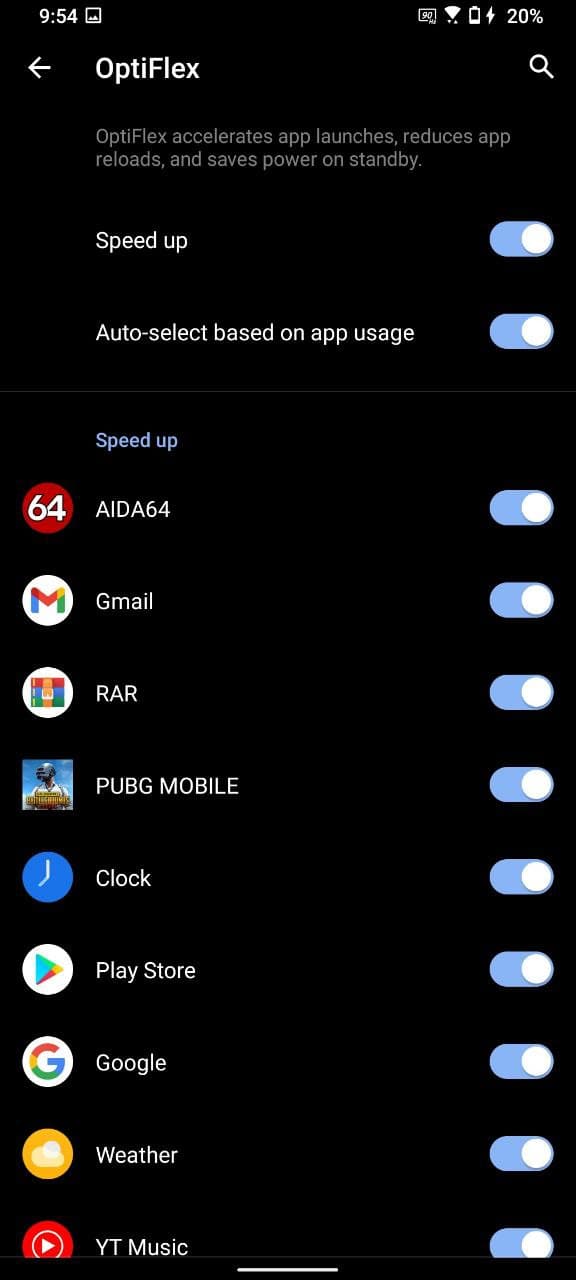Disable Auto-select based on app usage
This screenshot has width=576, height=1280.
(521, 332)
